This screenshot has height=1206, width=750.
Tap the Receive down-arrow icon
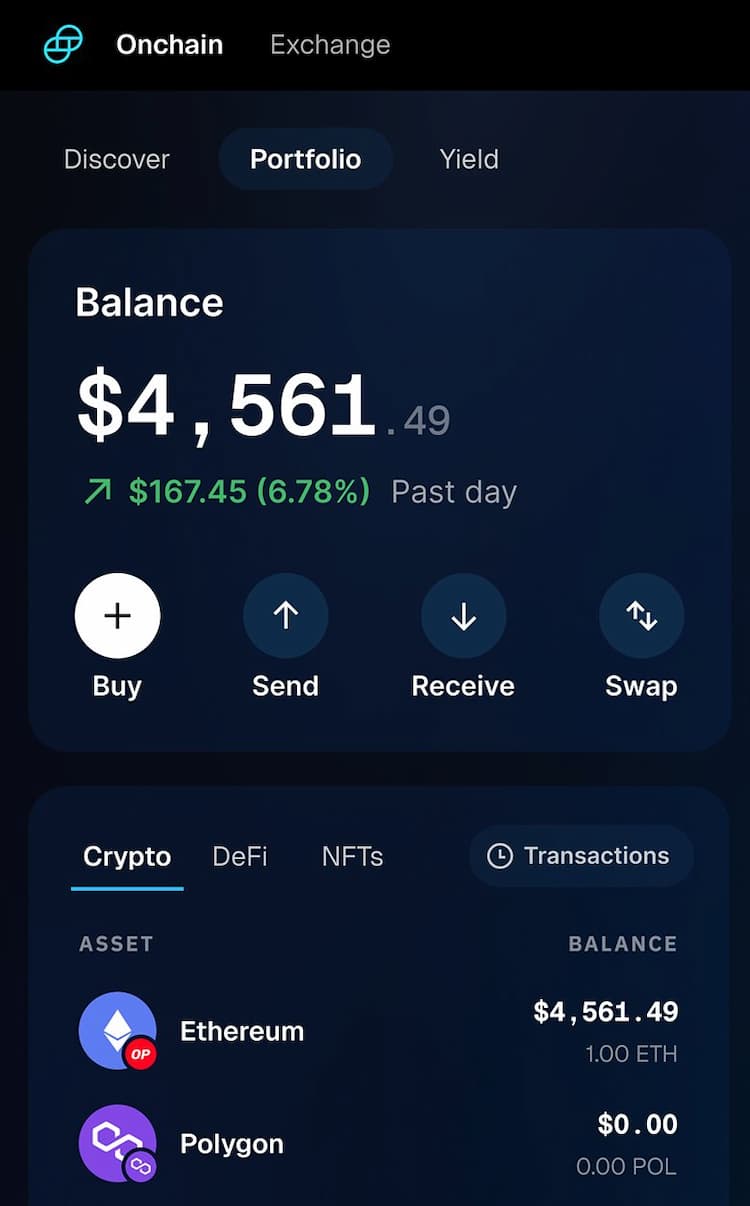[x=463, y=616]
